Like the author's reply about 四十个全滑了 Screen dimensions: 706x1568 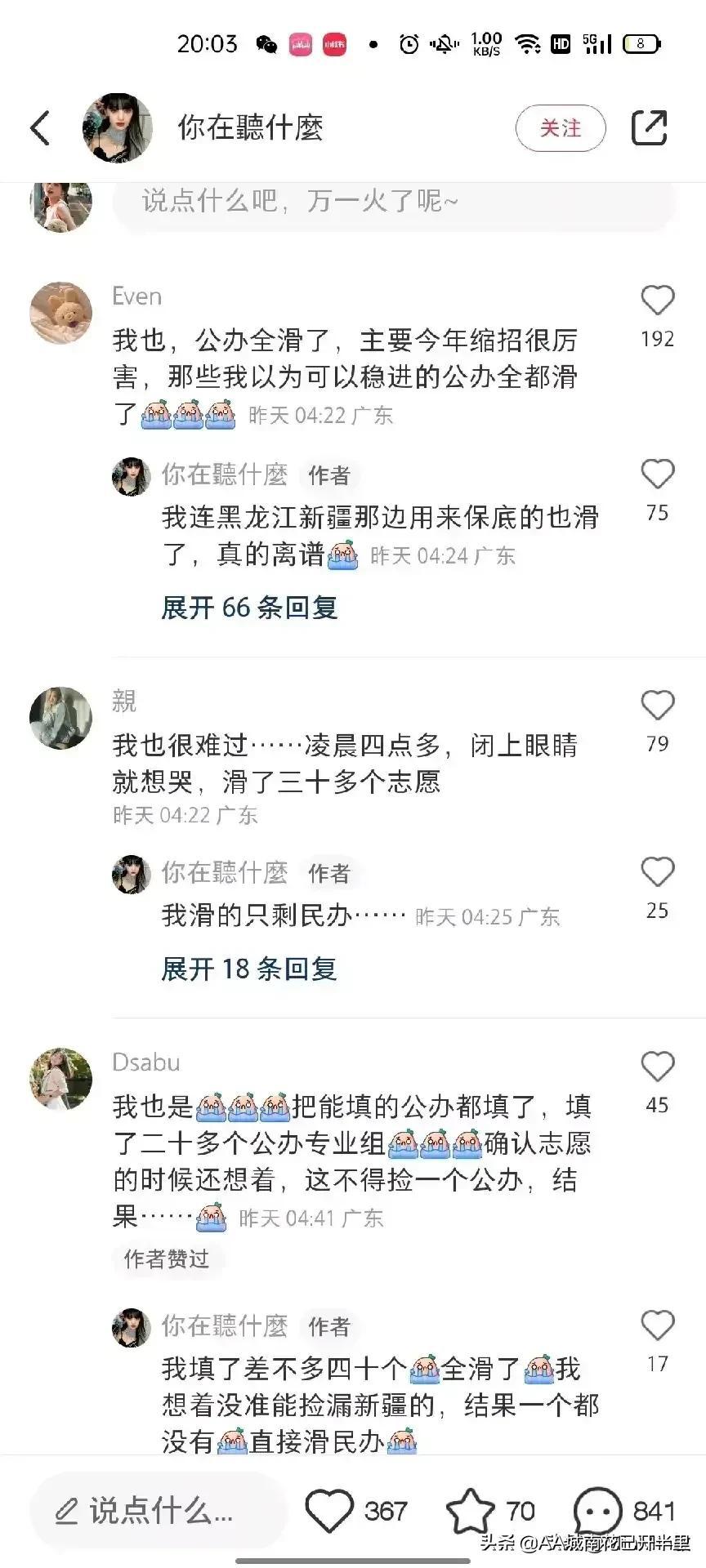tap(657, 1325)
